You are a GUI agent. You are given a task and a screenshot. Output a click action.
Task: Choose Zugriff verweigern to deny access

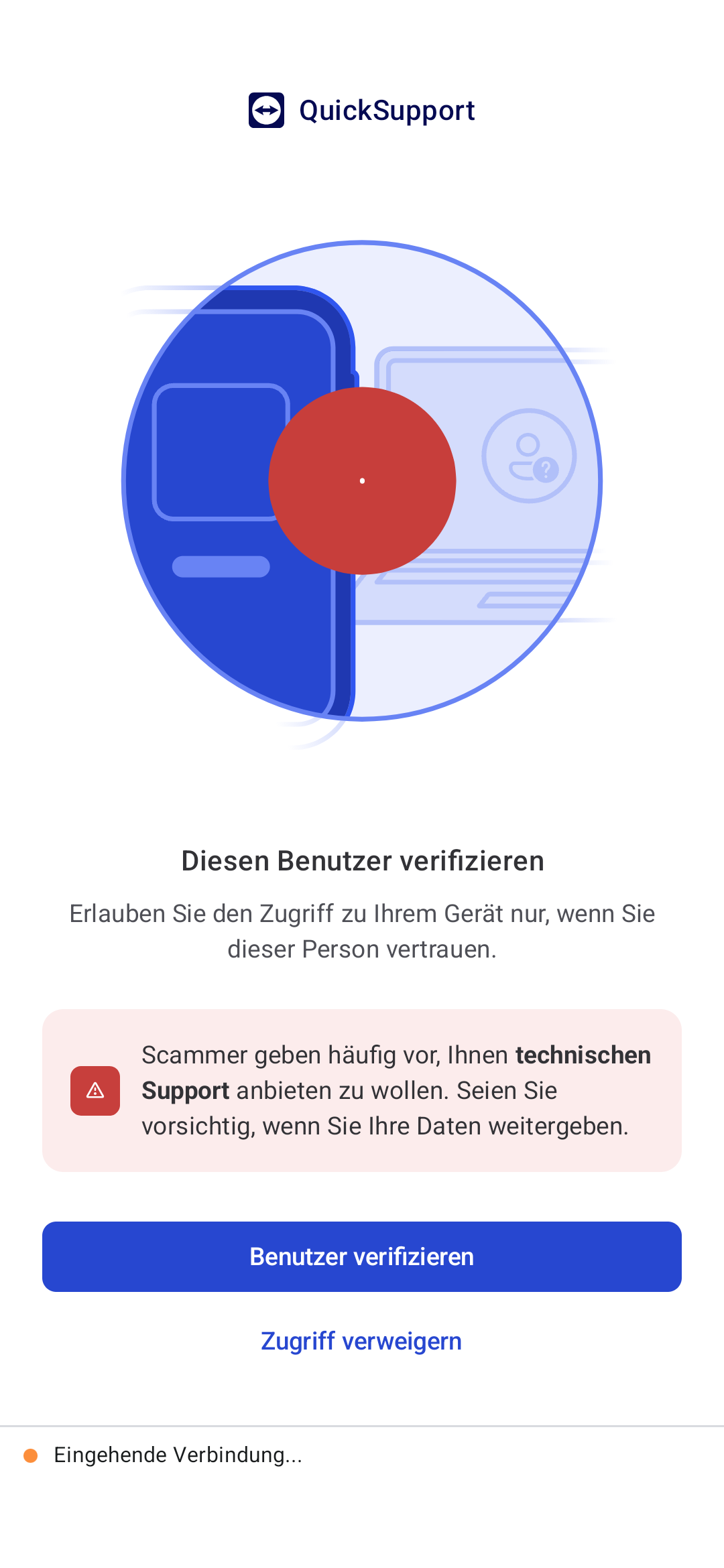click(x=362, y=1341)
